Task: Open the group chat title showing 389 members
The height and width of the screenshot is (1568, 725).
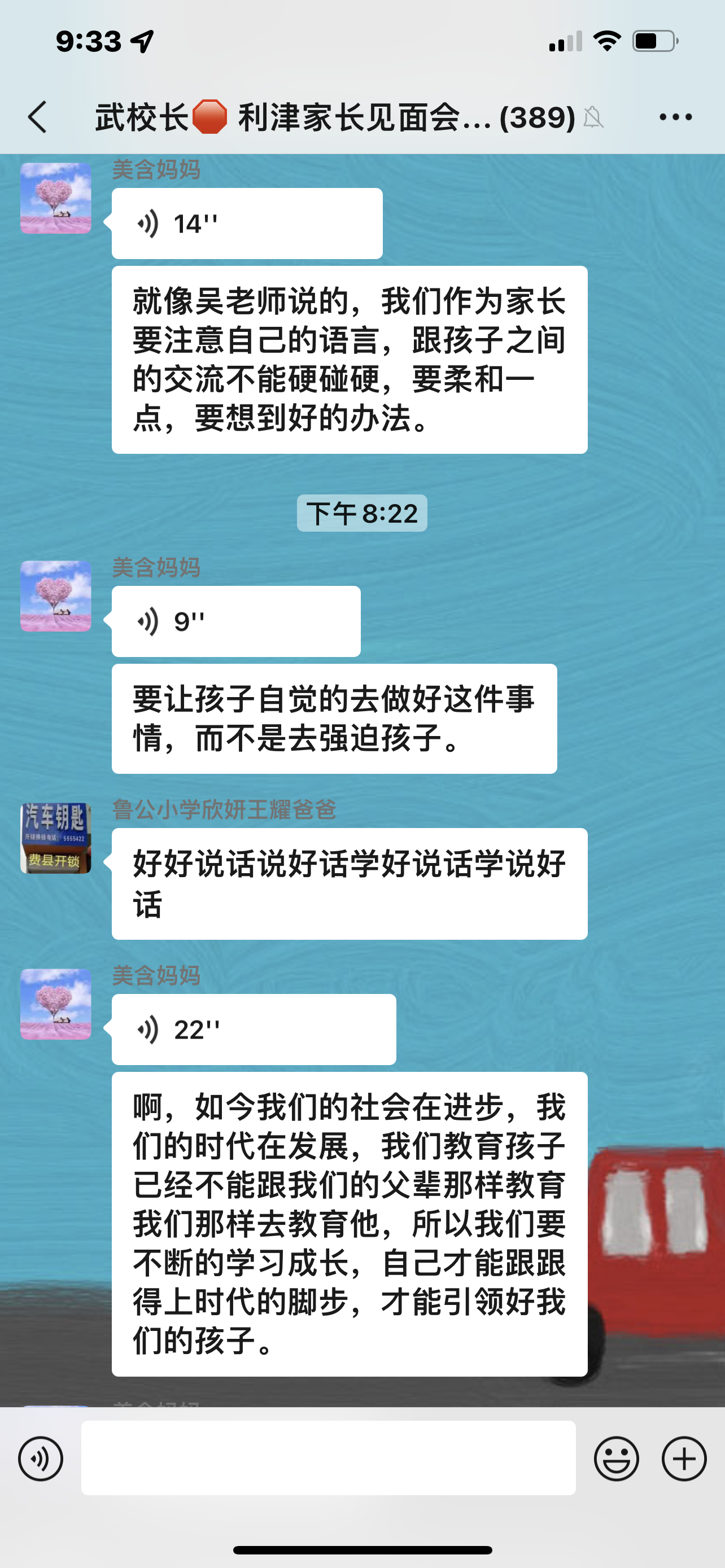Action: [x=334, y=117]
